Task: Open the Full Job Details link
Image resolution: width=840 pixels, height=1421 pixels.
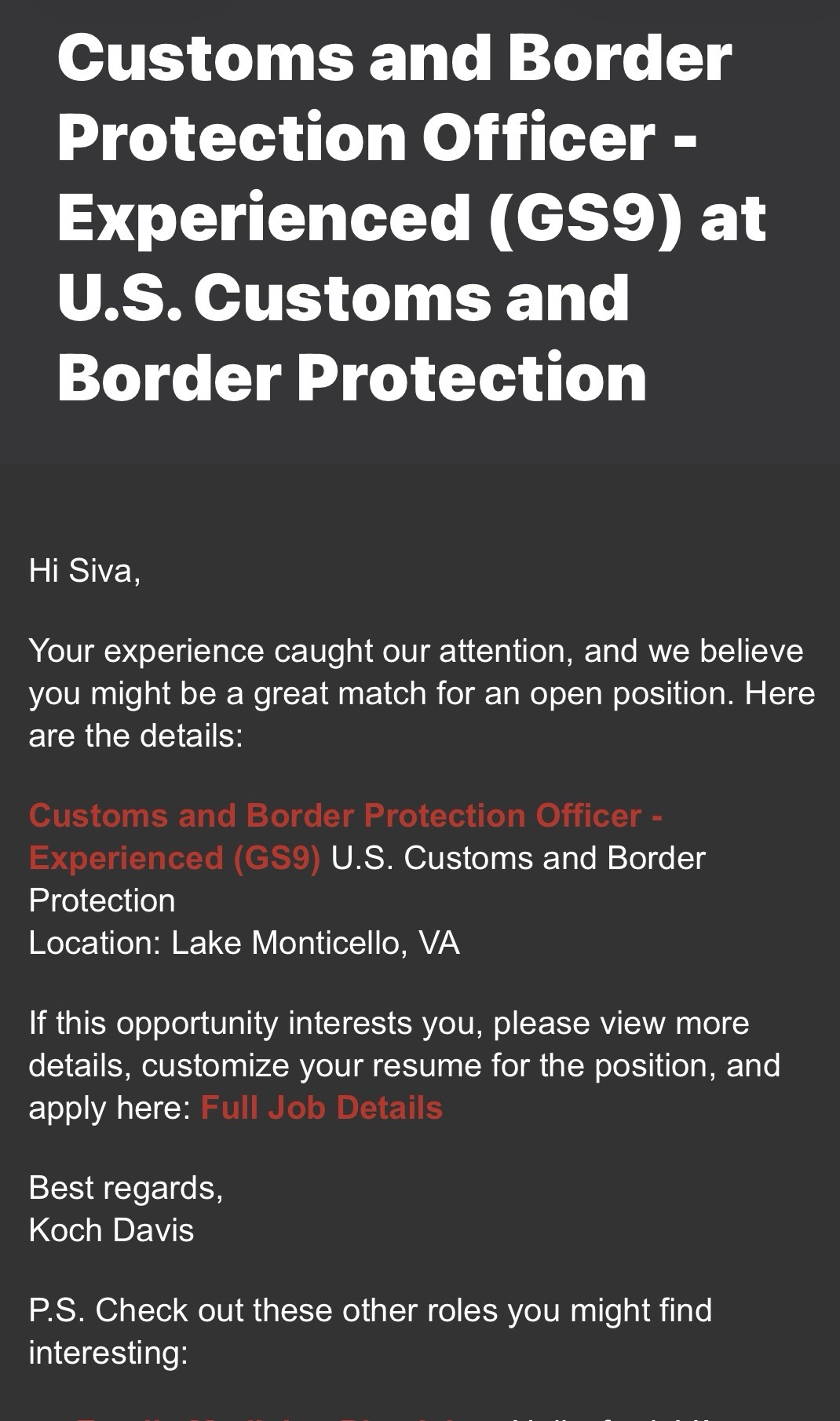Action: pos(322,1108)
